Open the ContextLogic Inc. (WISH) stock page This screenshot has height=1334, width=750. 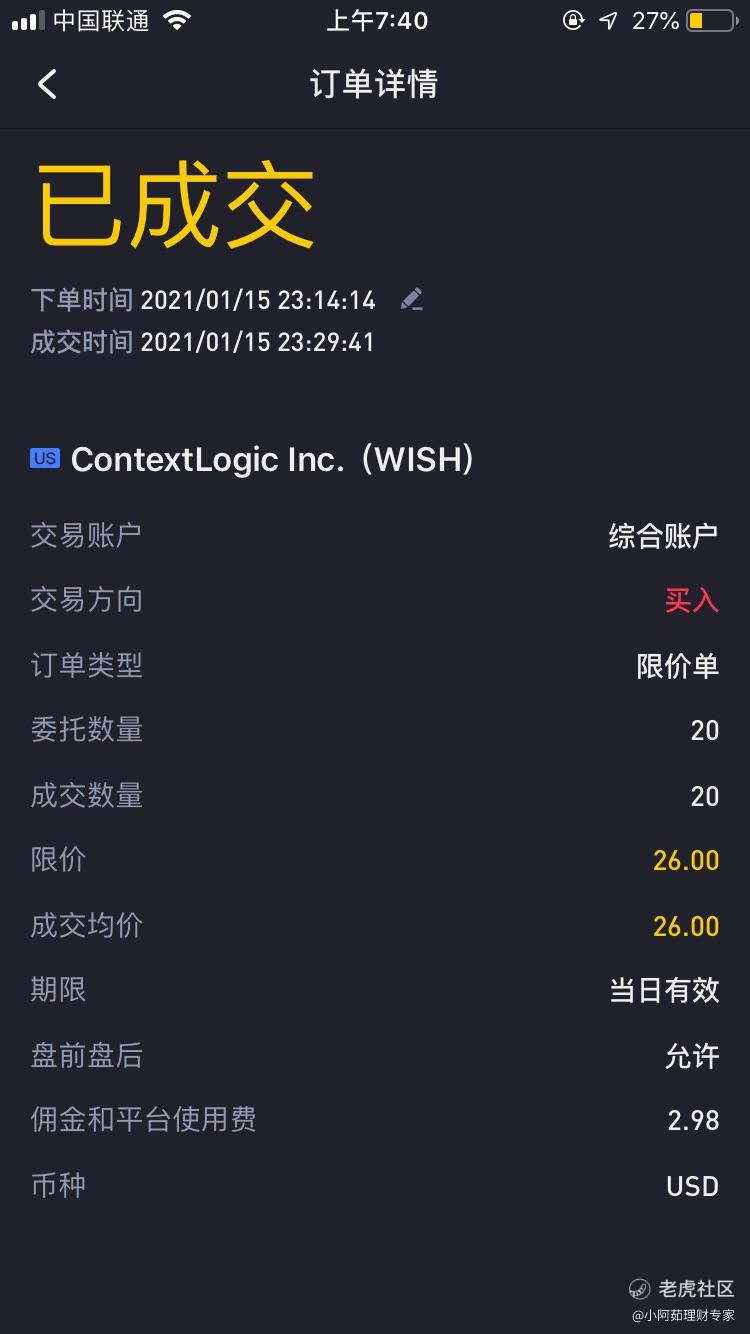click(x=253, y=459)
